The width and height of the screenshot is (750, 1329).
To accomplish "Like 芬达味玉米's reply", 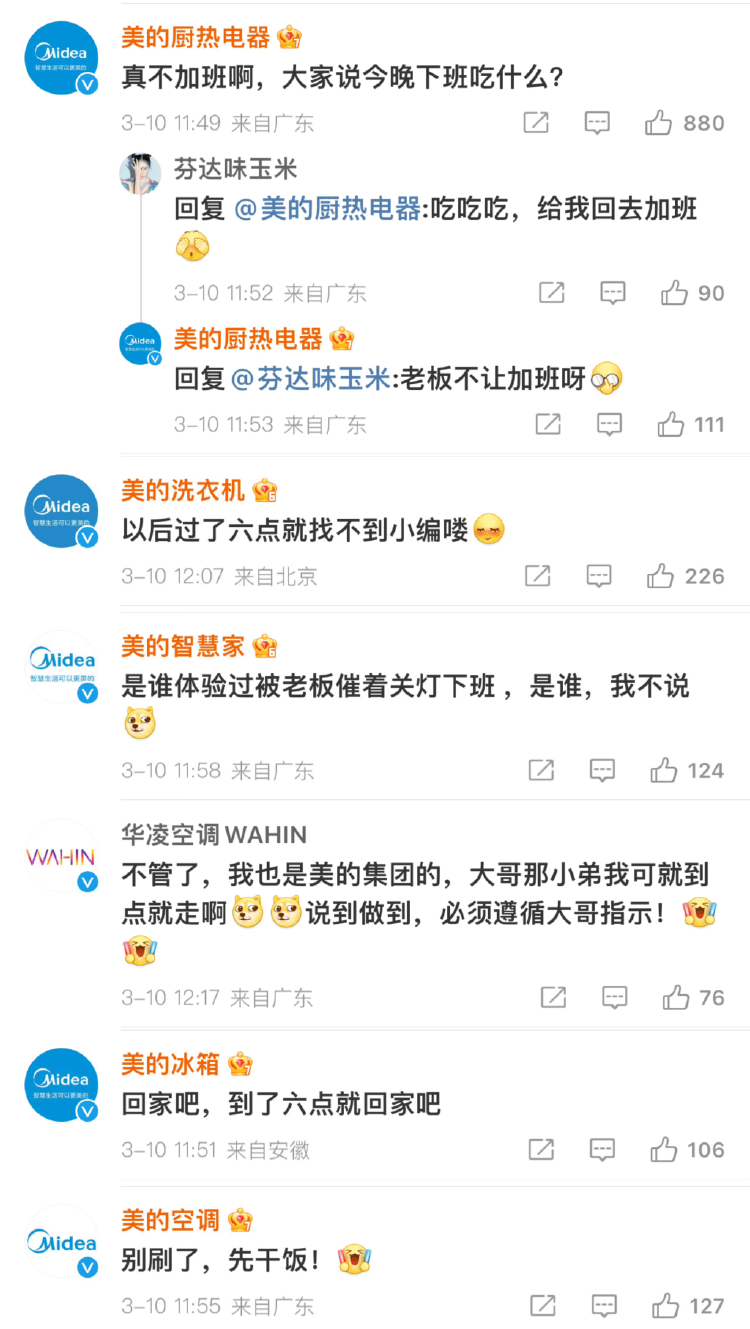I will click(x=675, y=293).
